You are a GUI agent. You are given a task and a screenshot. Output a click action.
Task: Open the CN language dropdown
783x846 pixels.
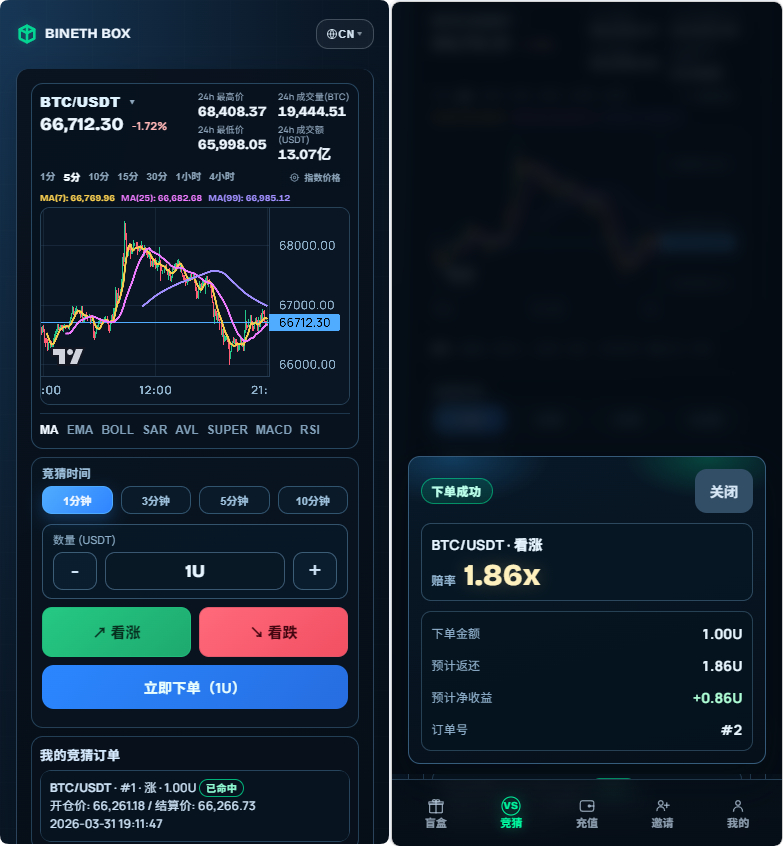coord(344,33)
